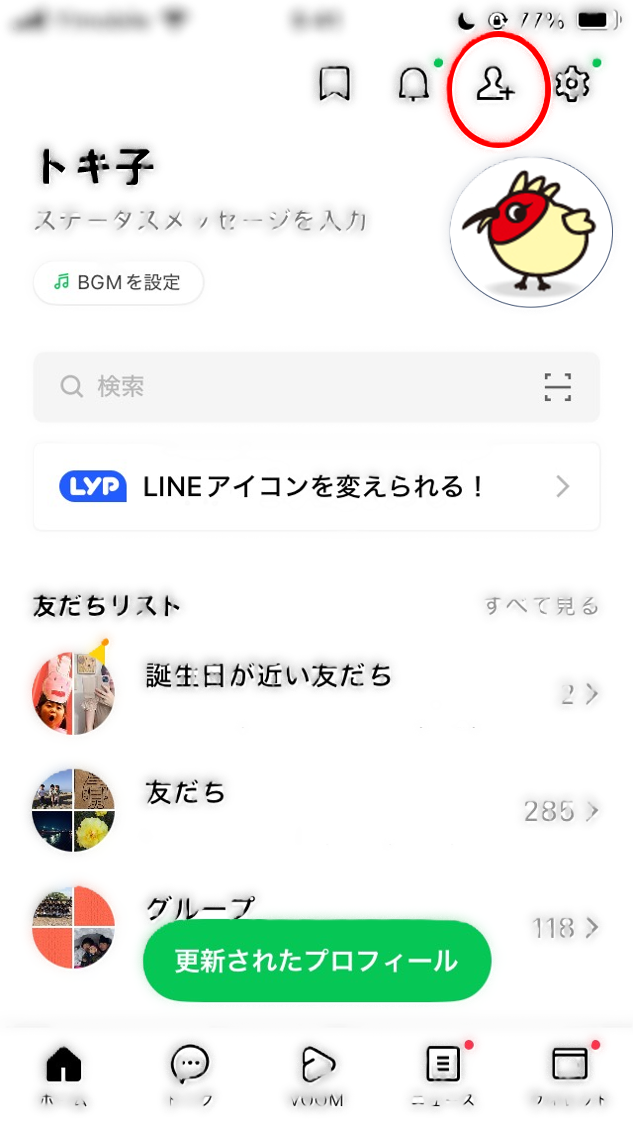
Task: Open the Keep bookmark icon
Action: click(334, 85)
